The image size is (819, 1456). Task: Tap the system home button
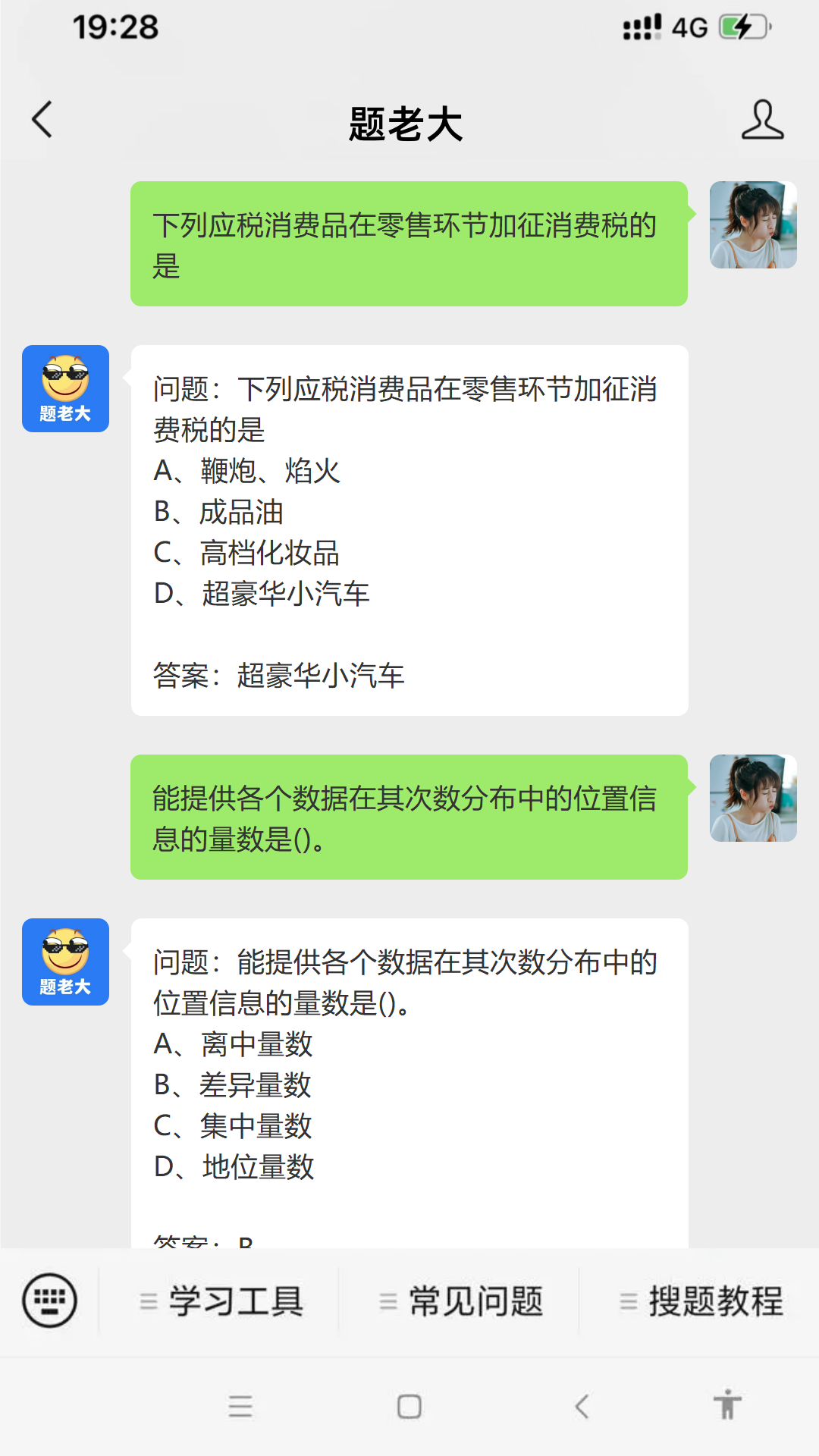409,1407
